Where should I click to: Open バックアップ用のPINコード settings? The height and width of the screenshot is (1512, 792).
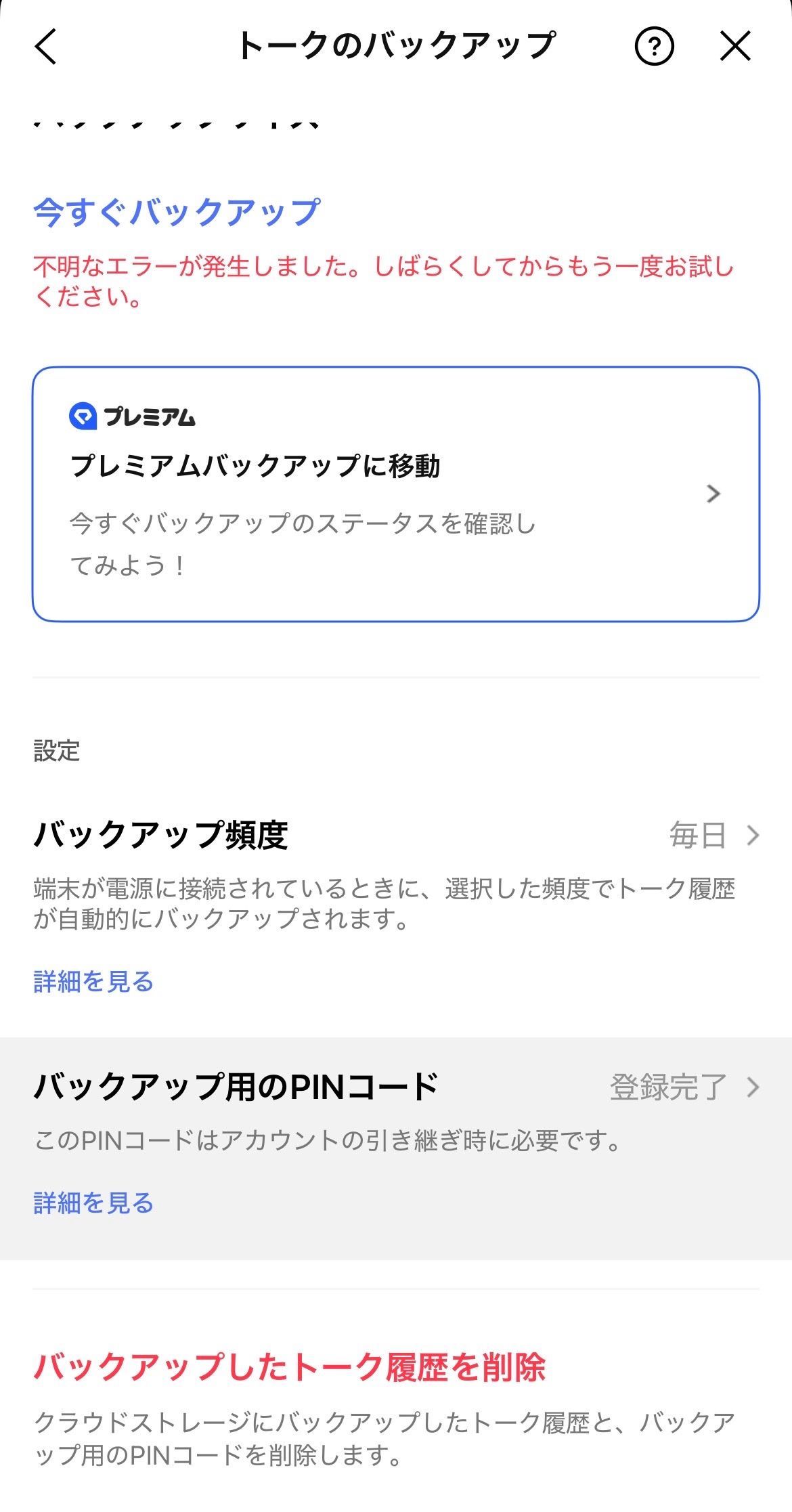click(x=395, y=1087)
